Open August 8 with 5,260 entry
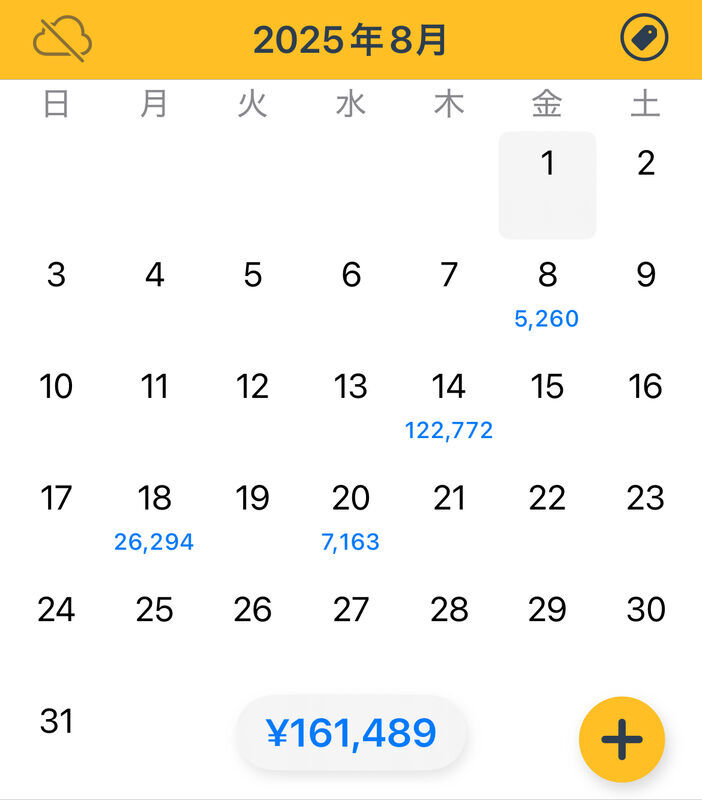The image size is (702, 800). point(547,294)
